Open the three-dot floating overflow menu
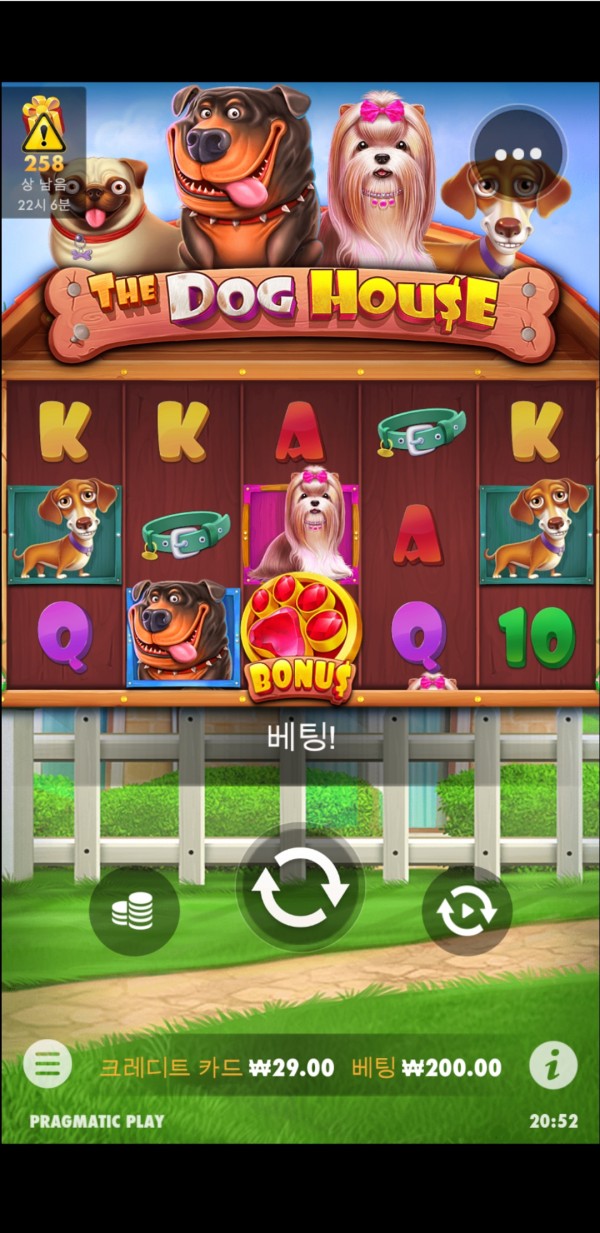Screen dimensions: 600x1233 coord(518,154)
